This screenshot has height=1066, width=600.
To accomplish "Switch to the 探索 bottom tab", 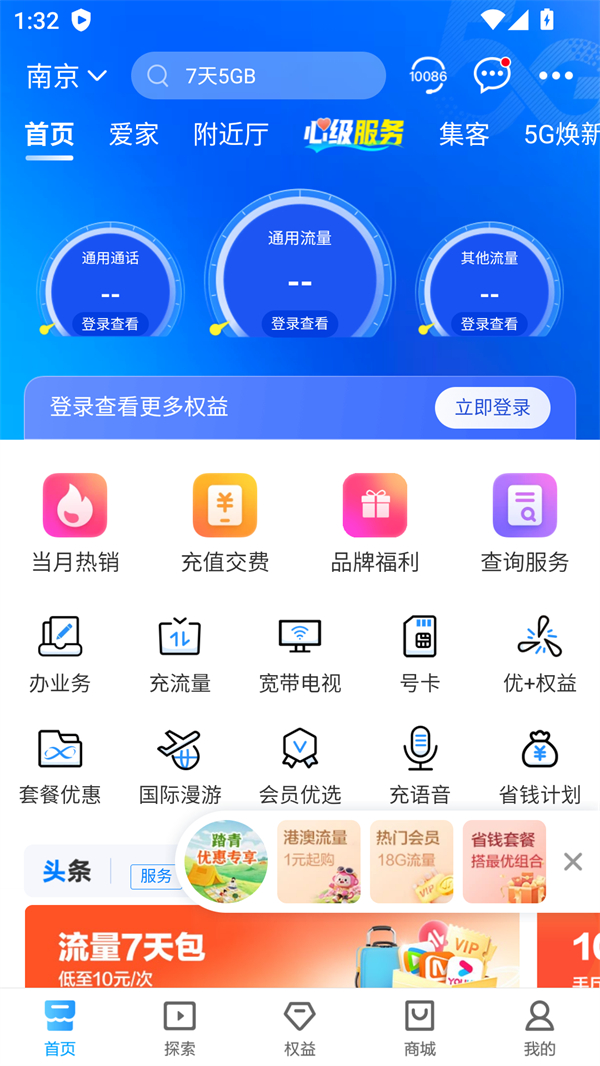I will (180, 1028).
